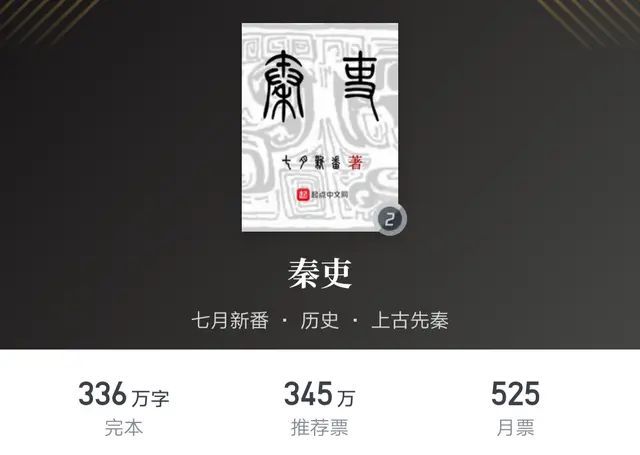Open author 七月新番's page
Screen dimensions: 640x455
click(229, 321)
